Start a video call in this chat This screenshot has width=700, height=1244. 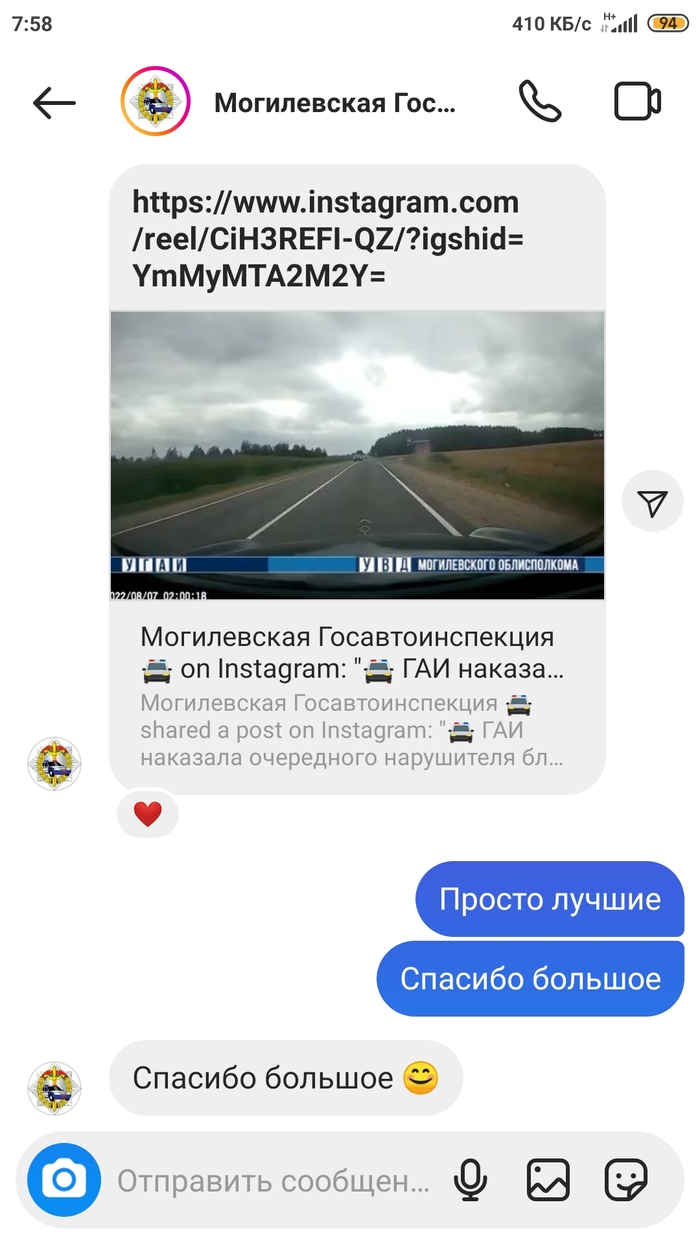(637, 102)
